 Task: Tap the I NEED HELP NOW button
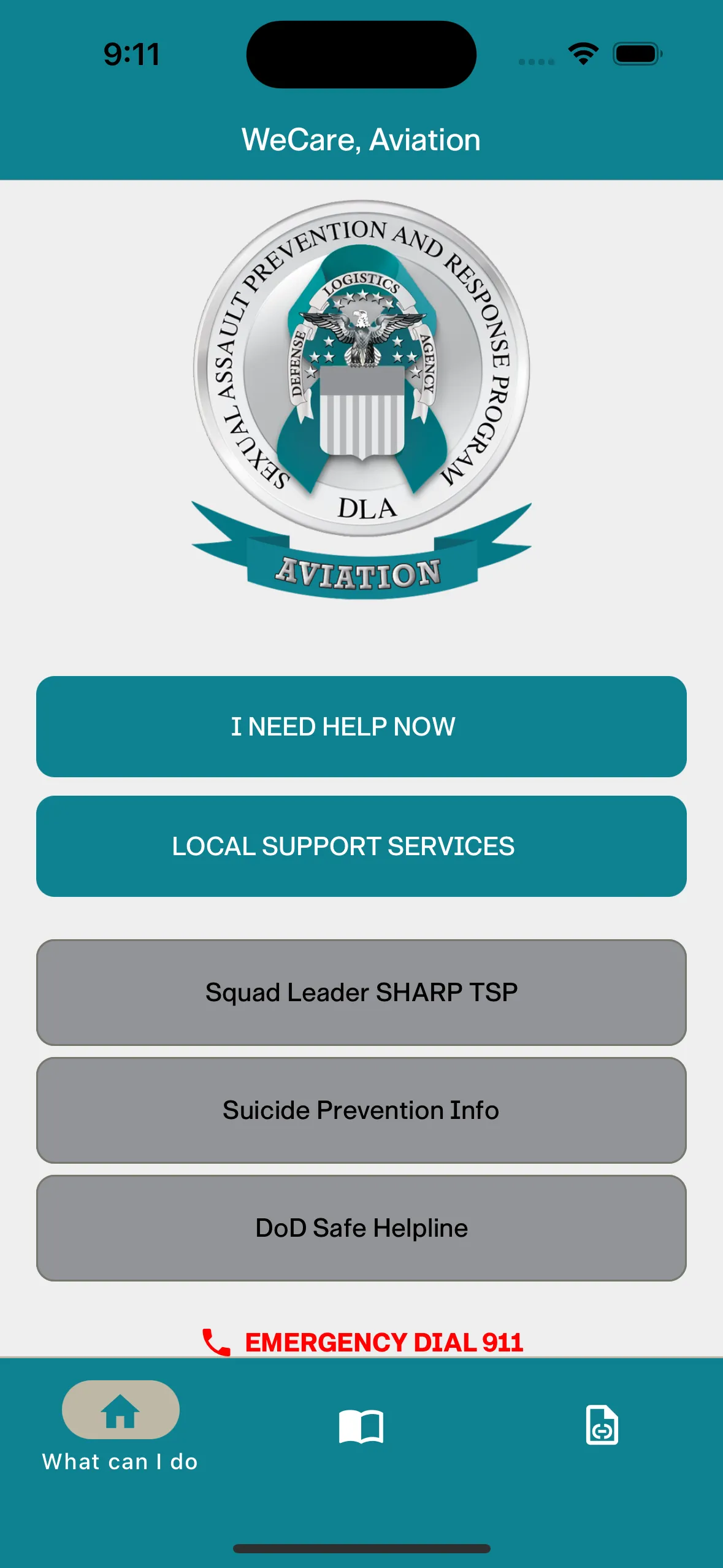tap(361, 726)
